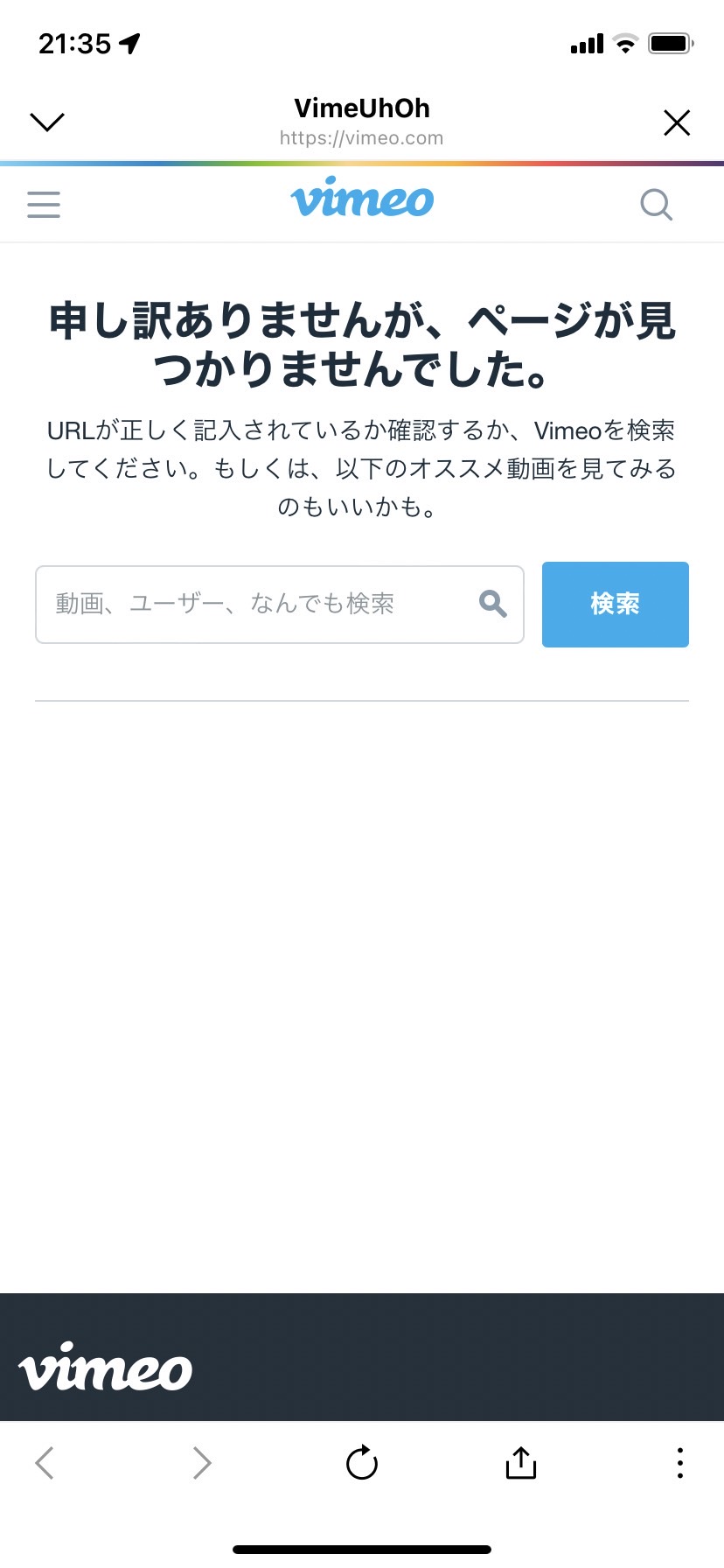Close the in-app browser with X
Screen dimensions: 724x1568
tap(677, 122)
